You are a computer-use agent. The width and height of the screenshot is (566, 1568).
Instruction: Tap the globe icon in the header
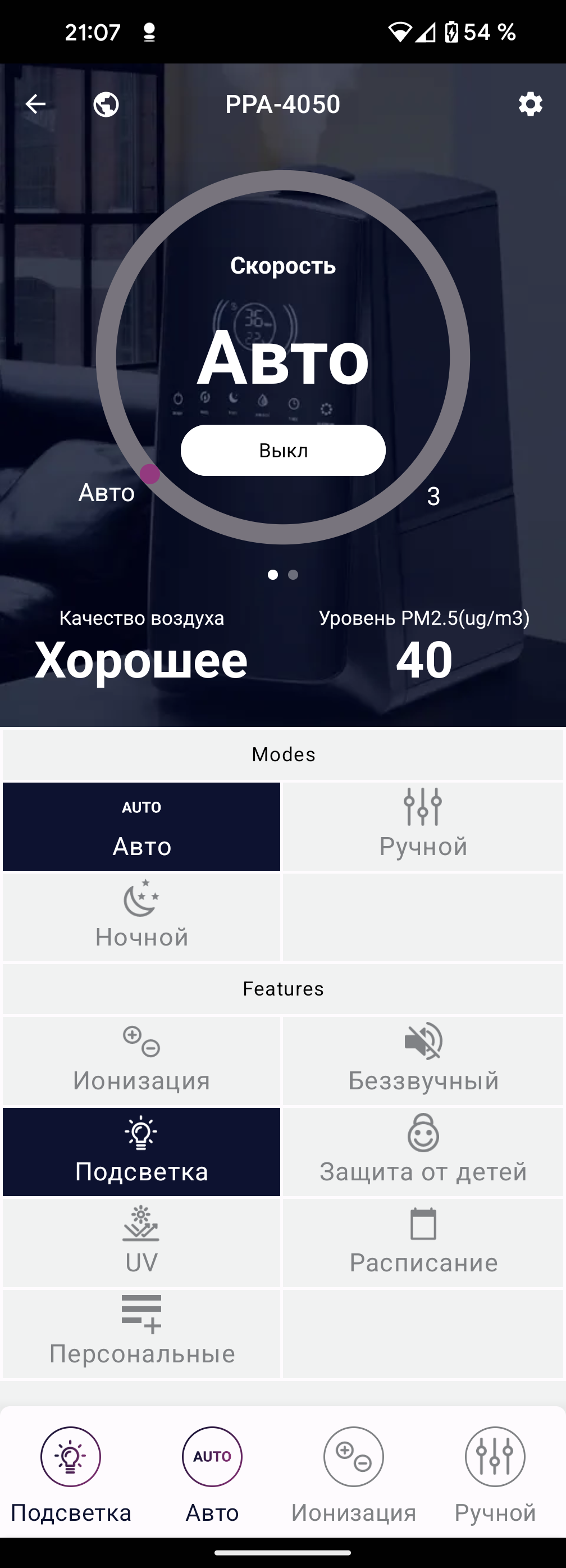pyautogui.click(x=106, y=104)
